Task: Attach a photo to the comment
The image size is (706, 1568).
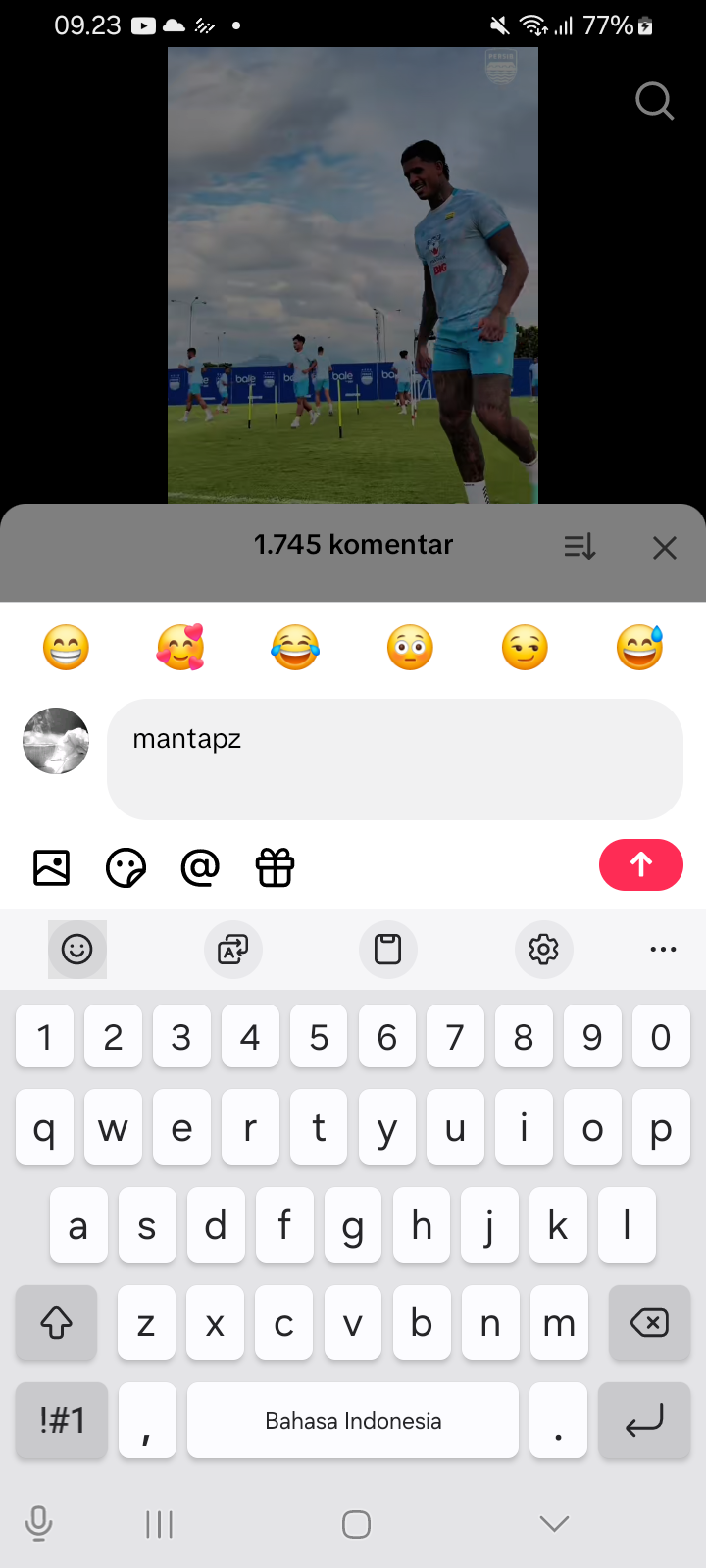Action: coord(51,867)
